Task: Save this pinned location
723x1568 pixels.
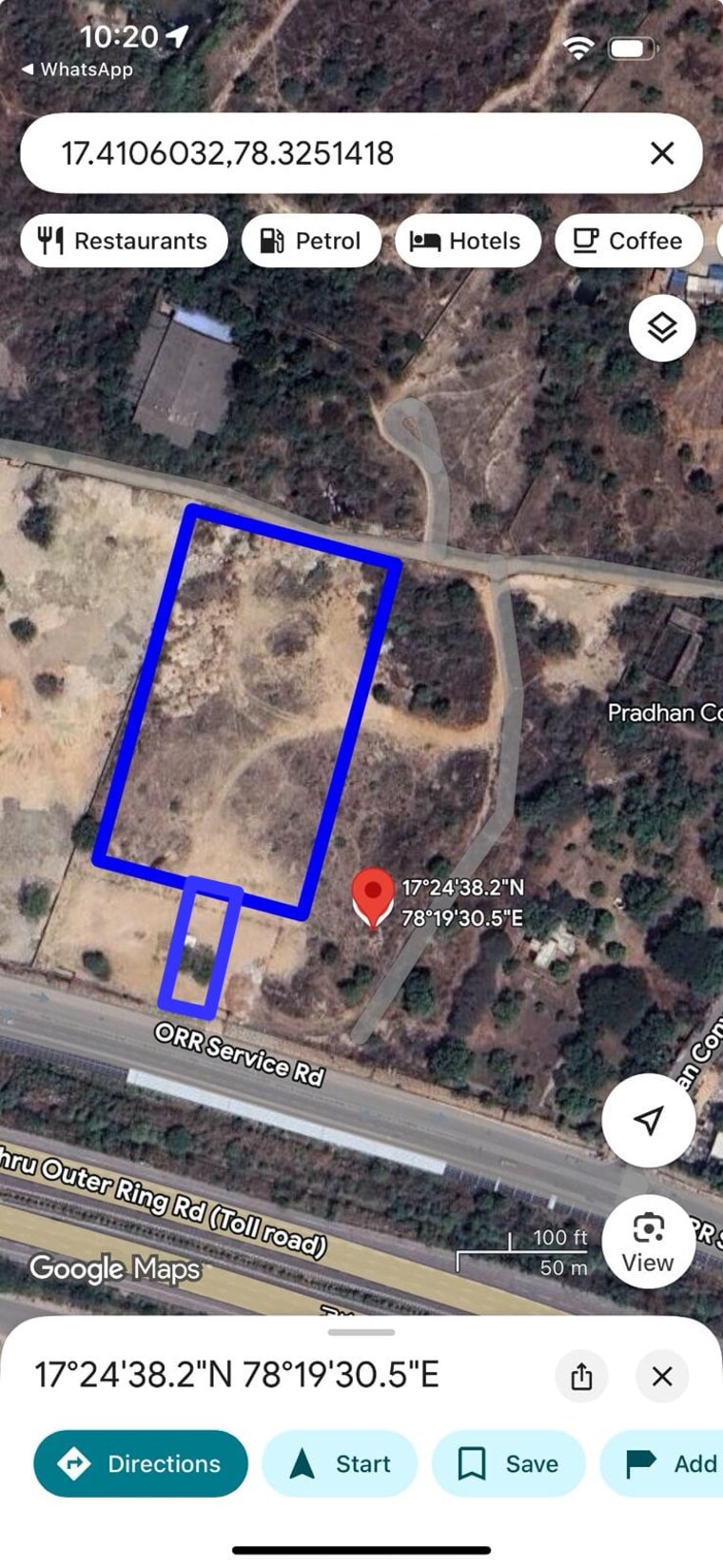Action: click(508, 1463)
